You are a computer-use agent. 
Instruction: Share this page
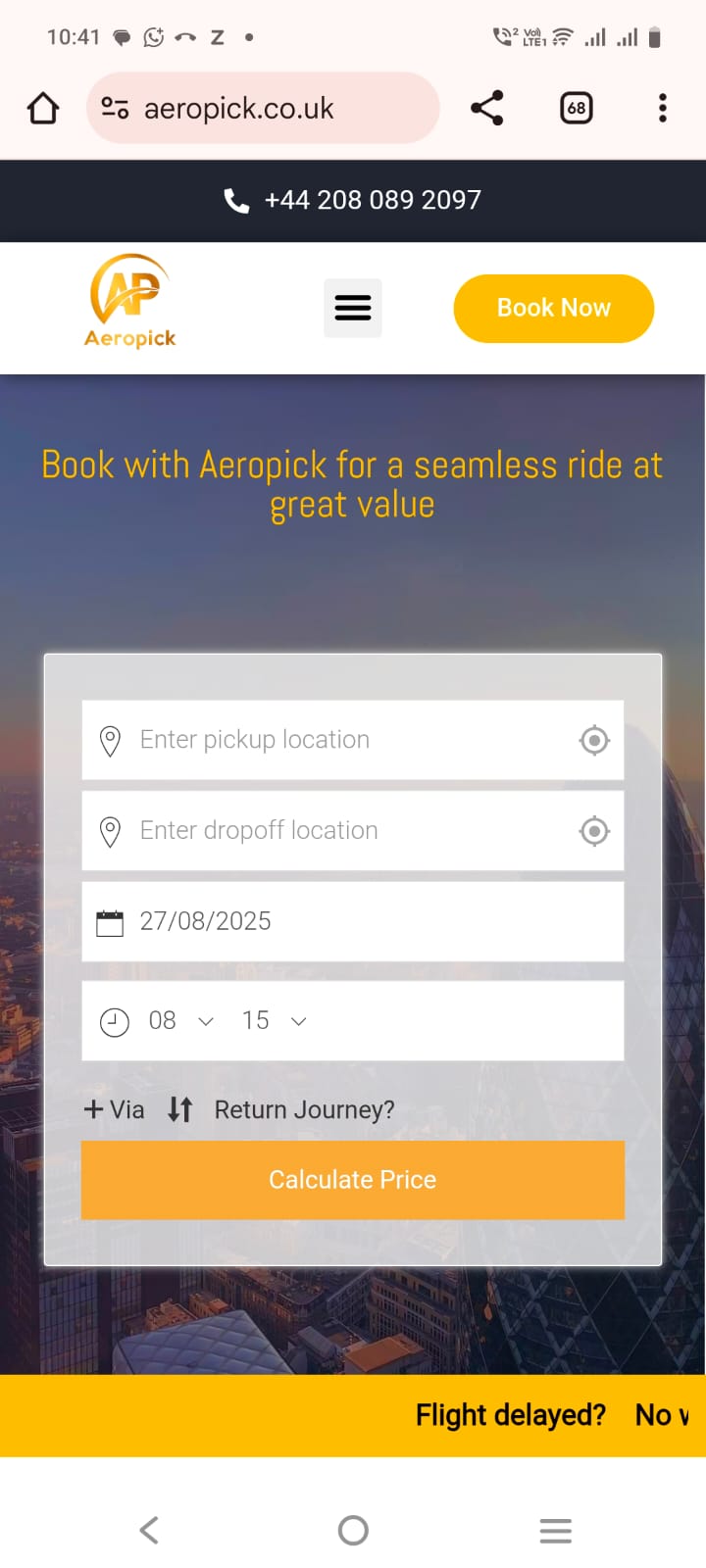point(486,108)
